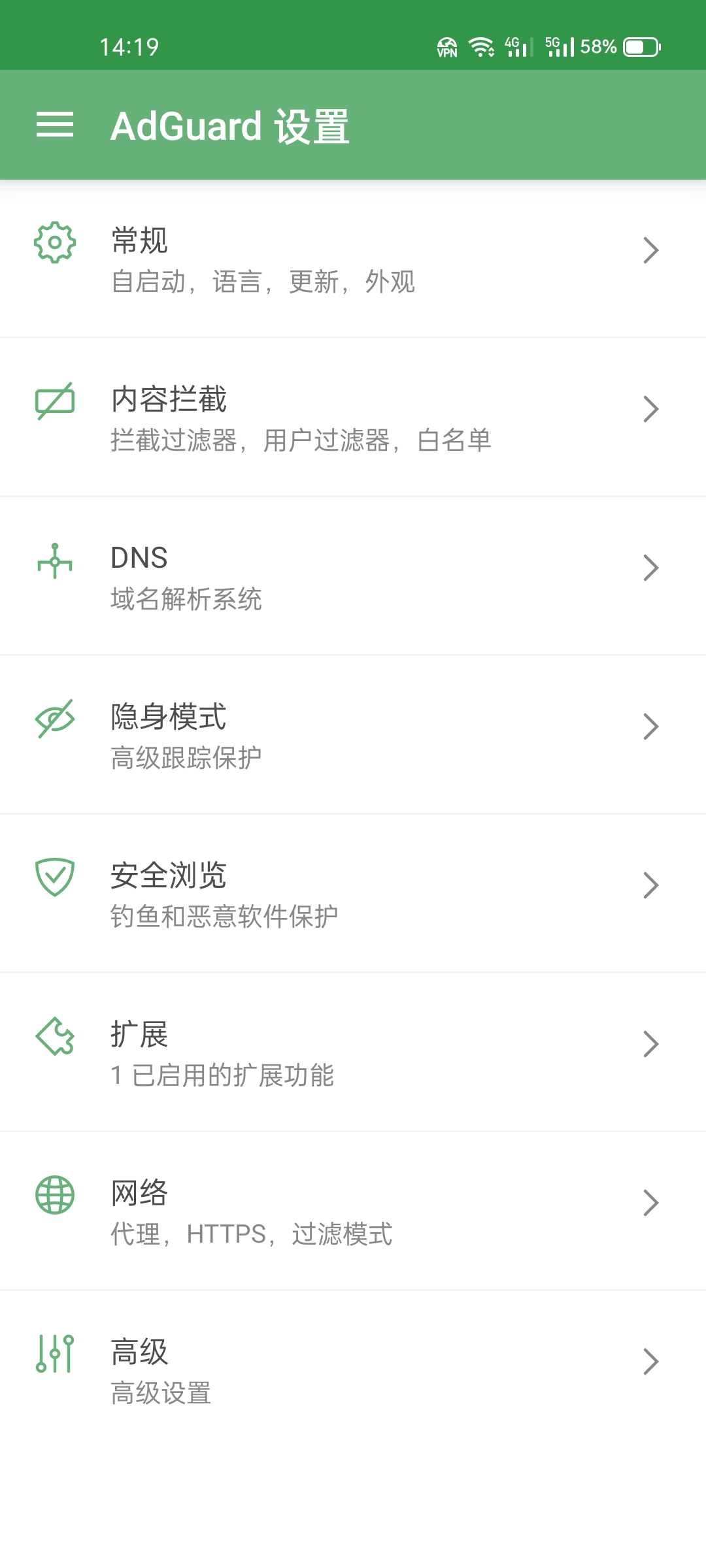Go to 内容拦截 content blocking settings
The width and height of the screenshot is (706, 1568).
point(353,418)
